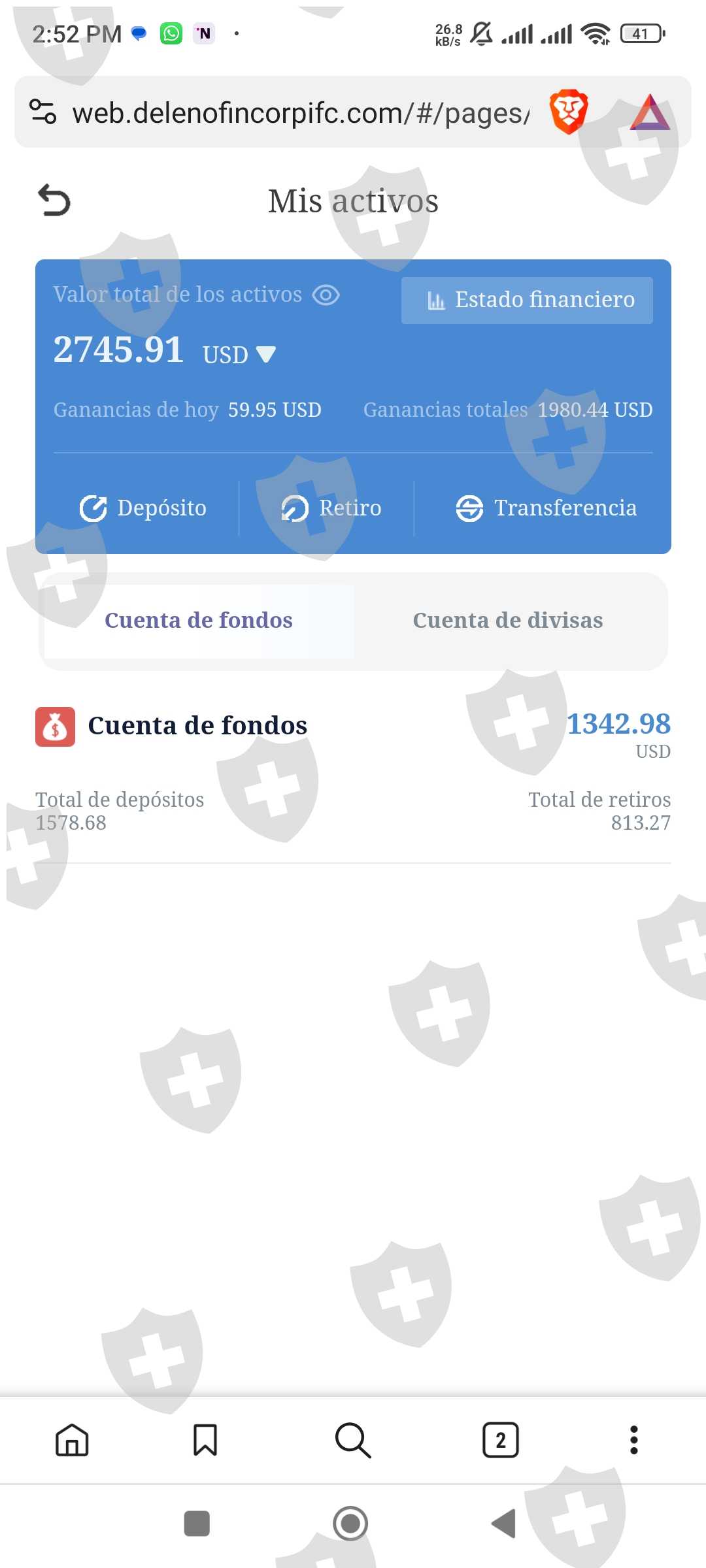
Task: Open site settings icon in address bar
Action: [x=43, y=112]
